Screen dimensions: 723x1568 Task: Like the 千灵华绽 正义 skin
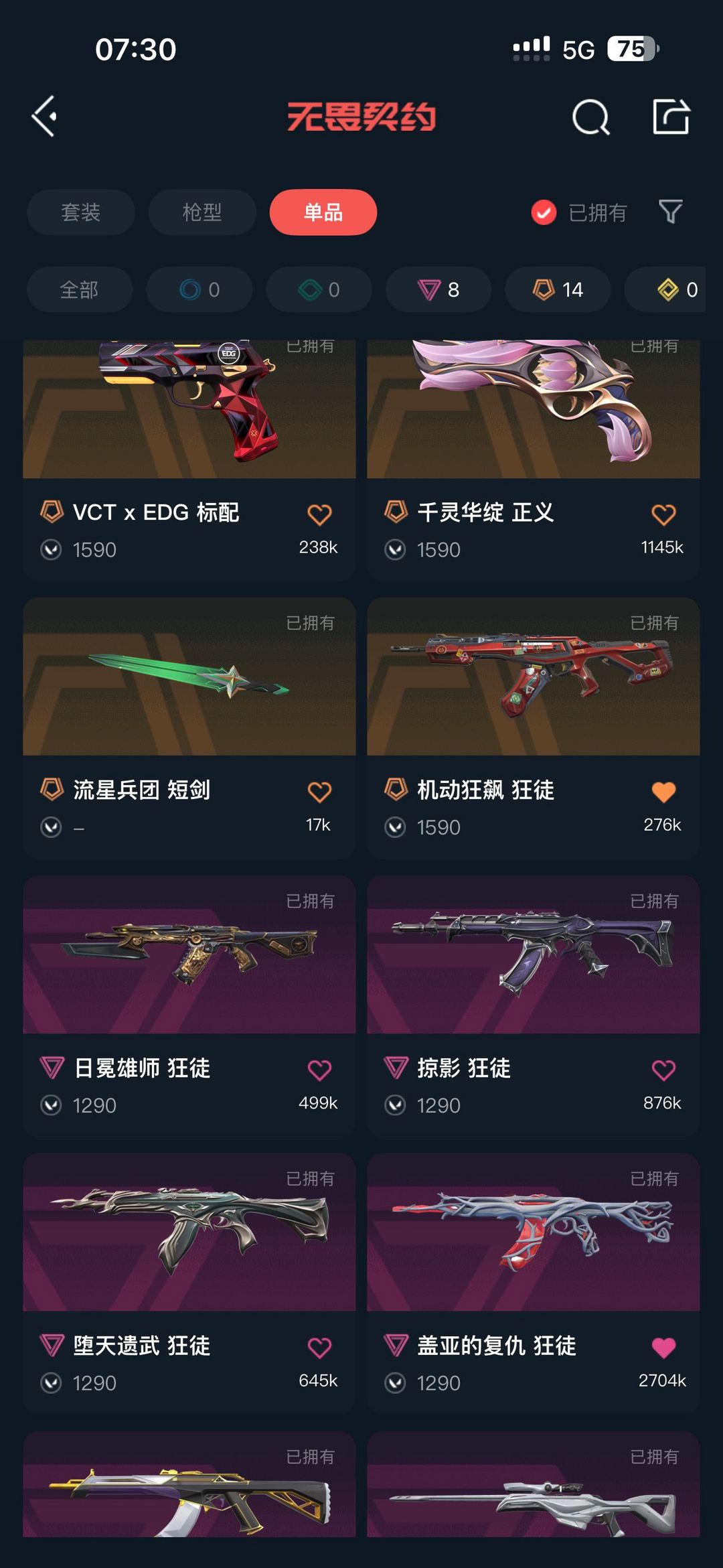coord(663,514)
